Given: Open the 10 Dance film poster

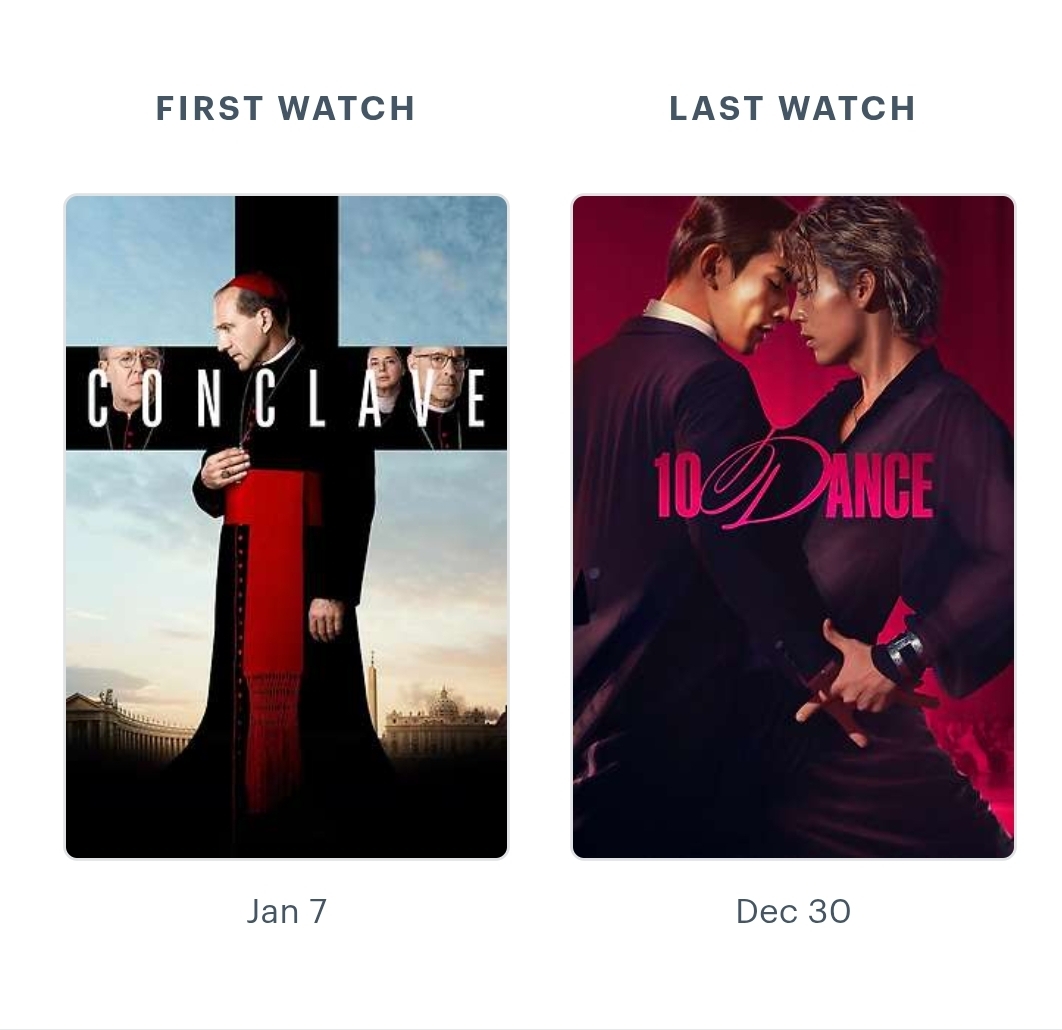Looking at the screenshot, I should coord(793,527).
